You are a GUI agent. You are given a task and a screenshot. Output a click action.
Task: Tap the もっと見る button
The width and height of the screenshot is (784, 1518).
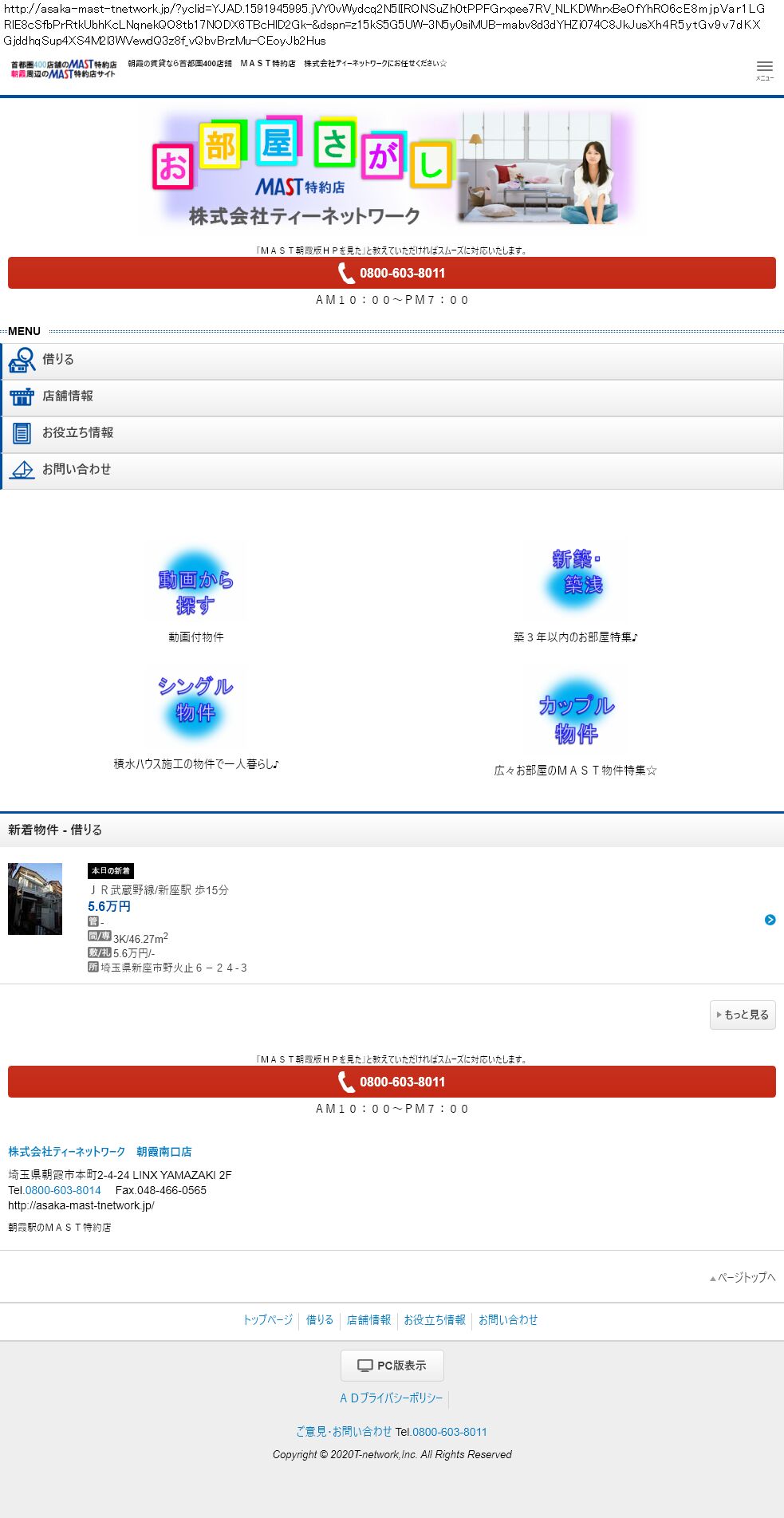click(x=742, y=1015)
